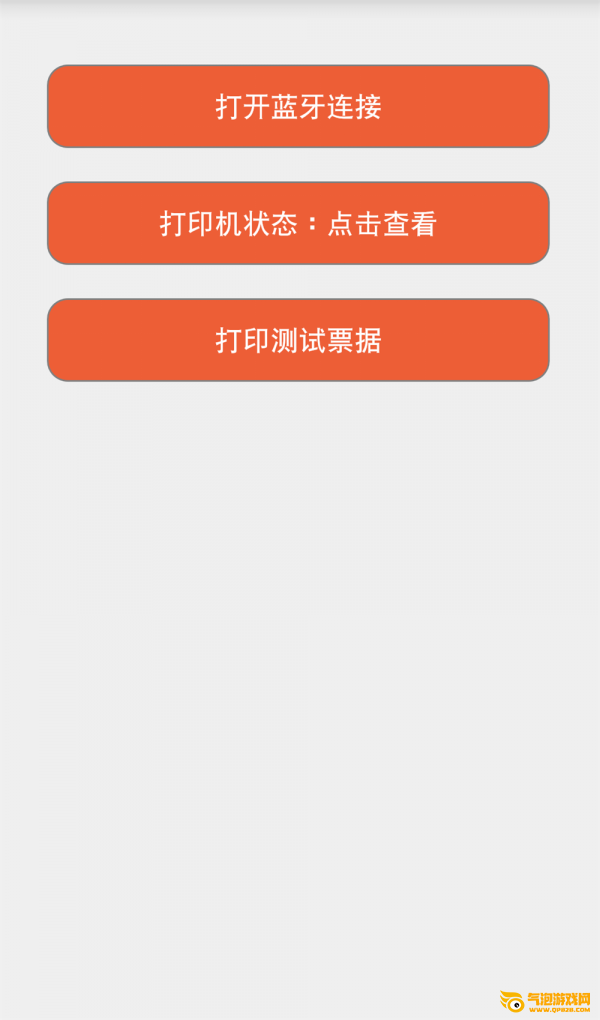Print a test receipt with 打印测试票据

coord(298,340)
